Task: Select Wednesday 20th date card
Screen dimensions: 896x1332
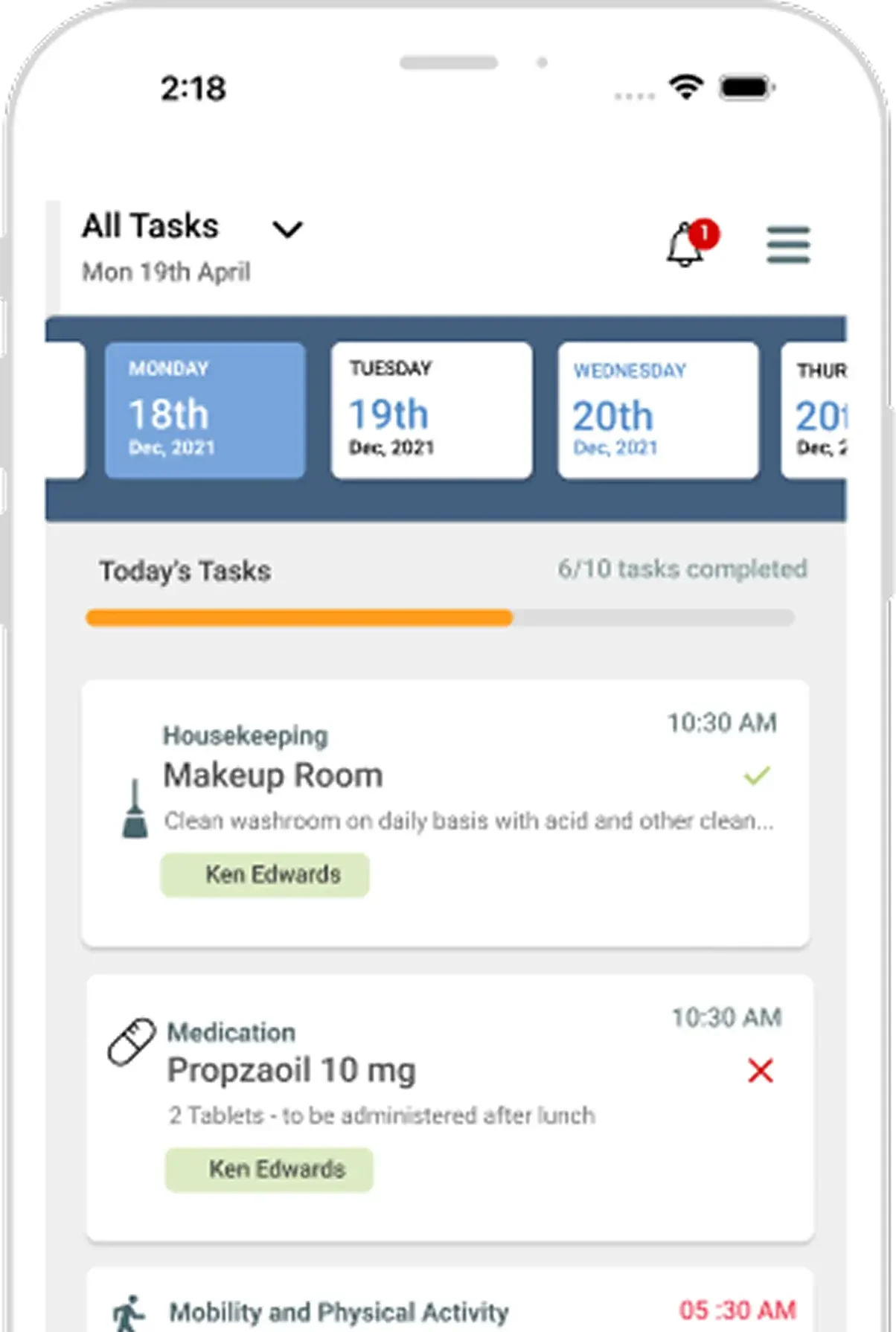Action: pyautogui.click(x=658, y=410)
